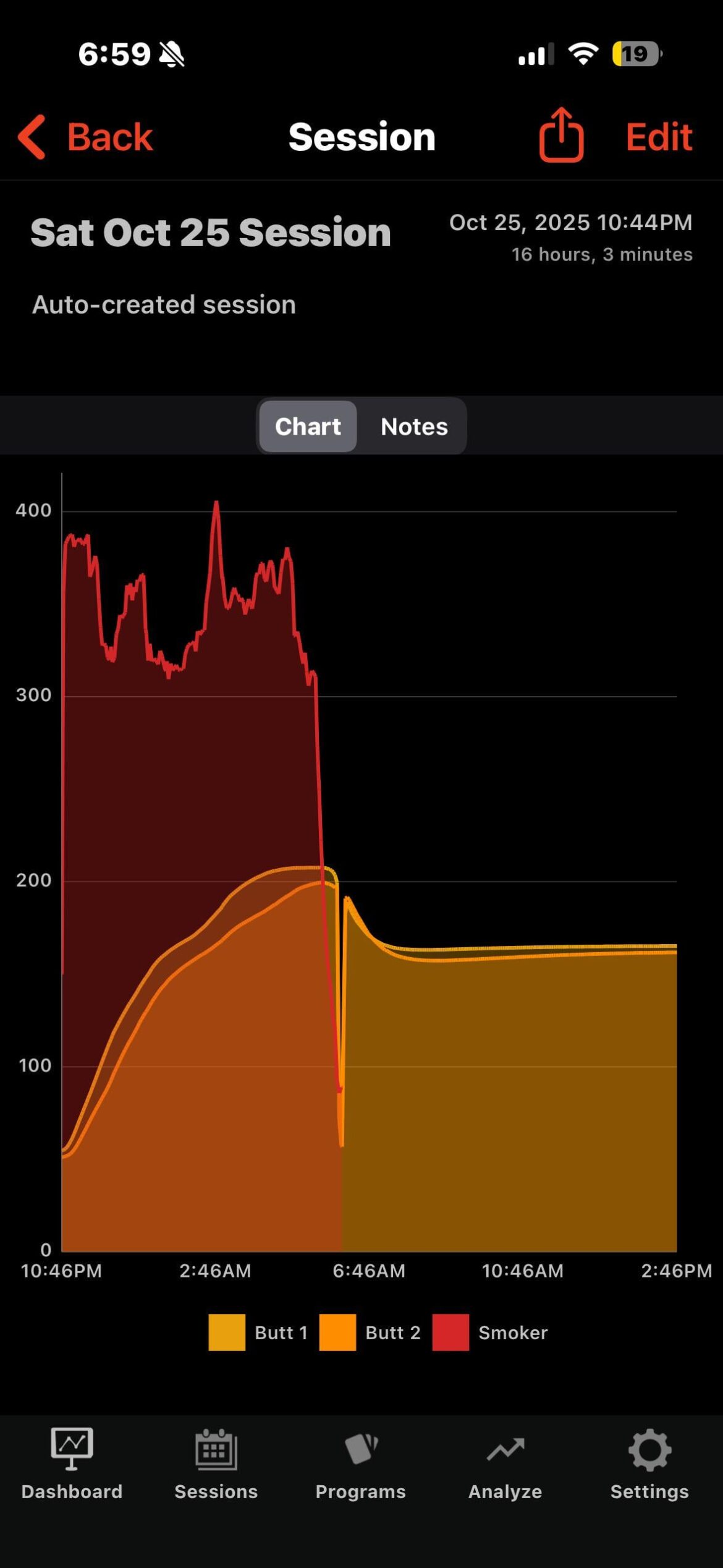Tap the Edit button
This screenshot has width=723, height=1568.
[658, 137]
